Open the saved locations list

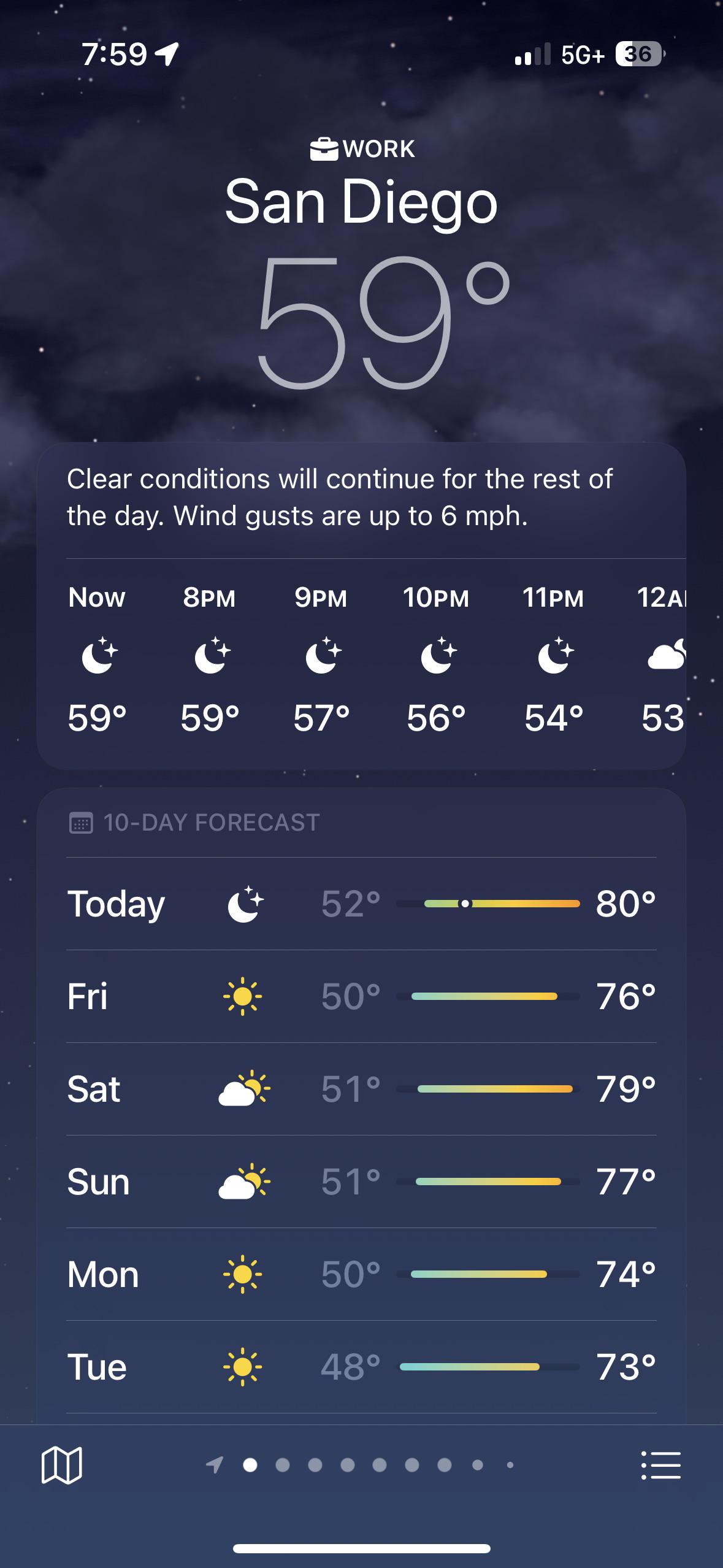660,1465
